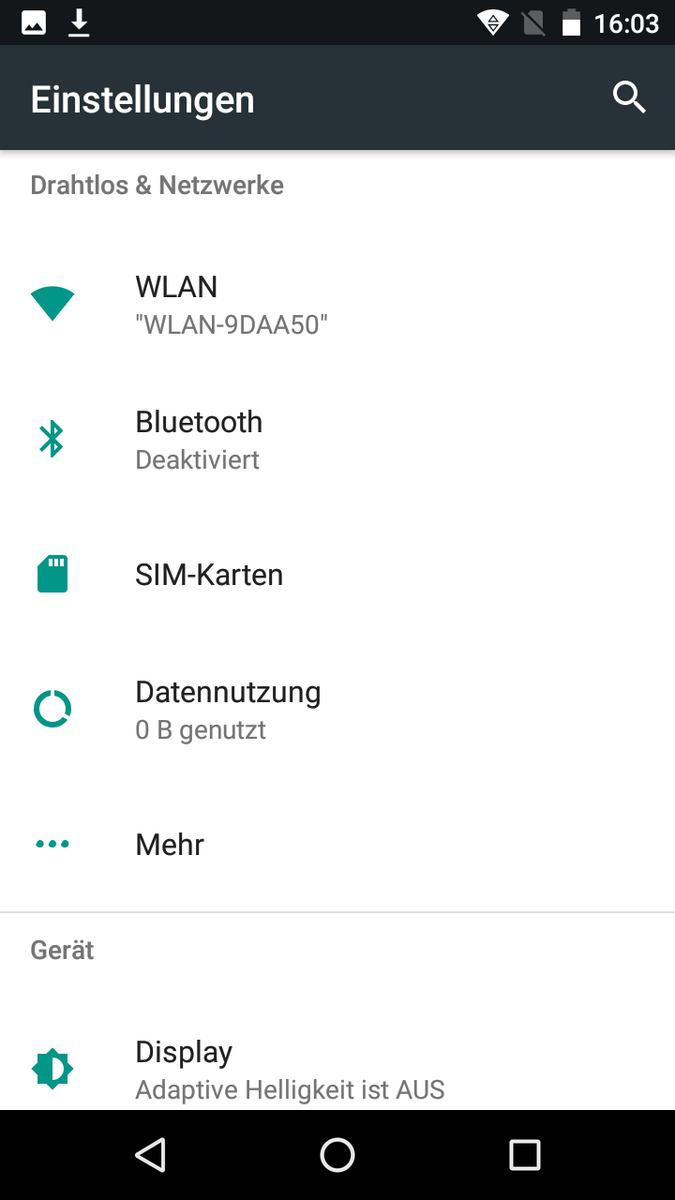Viewport: 675px width, 1200px height.
Task: Search the settings with the magnifier icon
Action: (x=629, y=98)
